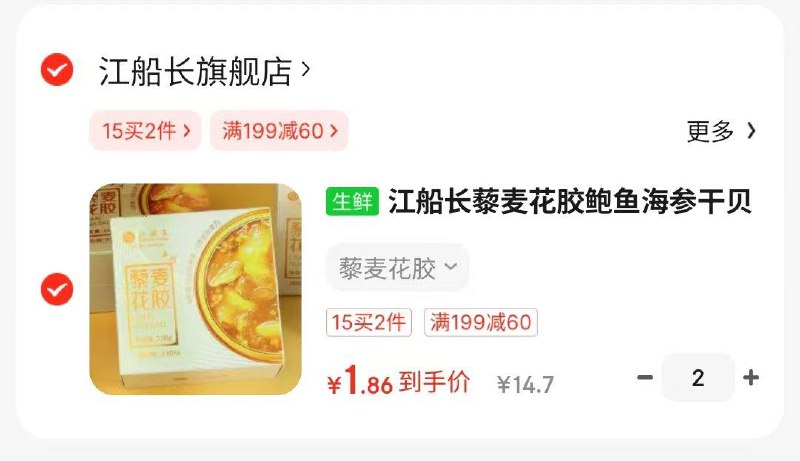Expand the 藜麦花胶 variant dropdown

click(x=397, y=268)
